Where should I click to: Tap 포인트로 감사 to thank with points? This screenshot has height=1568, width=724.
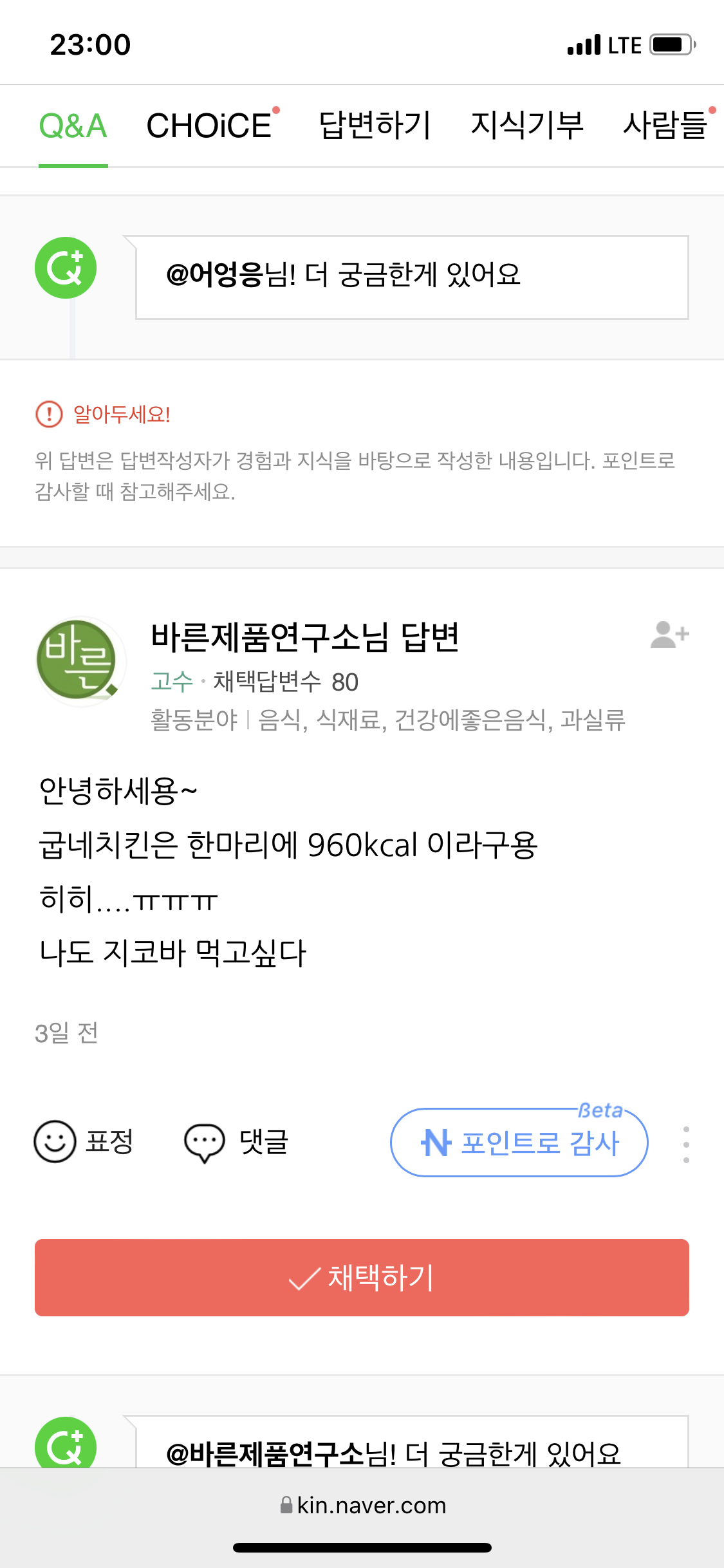(x=519, y=1143)
